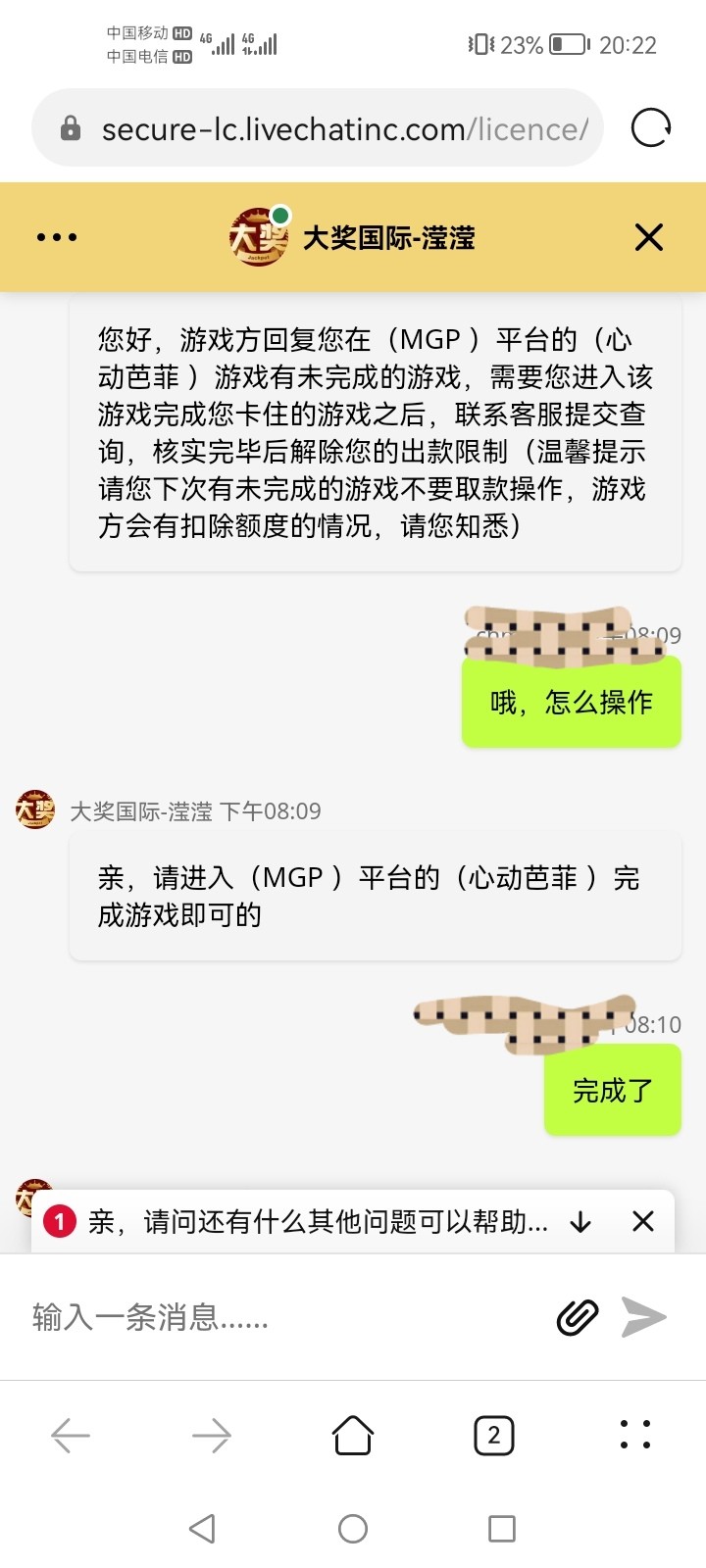Viewport: 706px width, 1568px height.
Task: Go forward in the browser history
Action: point(212,1436)
